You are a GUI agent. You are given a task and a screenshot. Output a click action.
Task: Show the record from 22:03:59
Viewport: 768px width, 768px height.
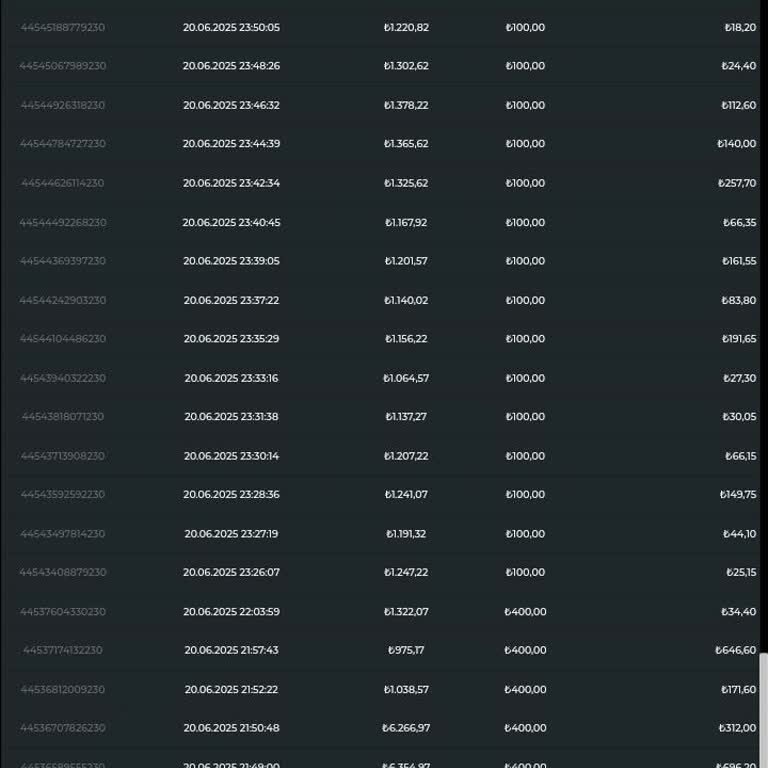click(x=231, y=612)
